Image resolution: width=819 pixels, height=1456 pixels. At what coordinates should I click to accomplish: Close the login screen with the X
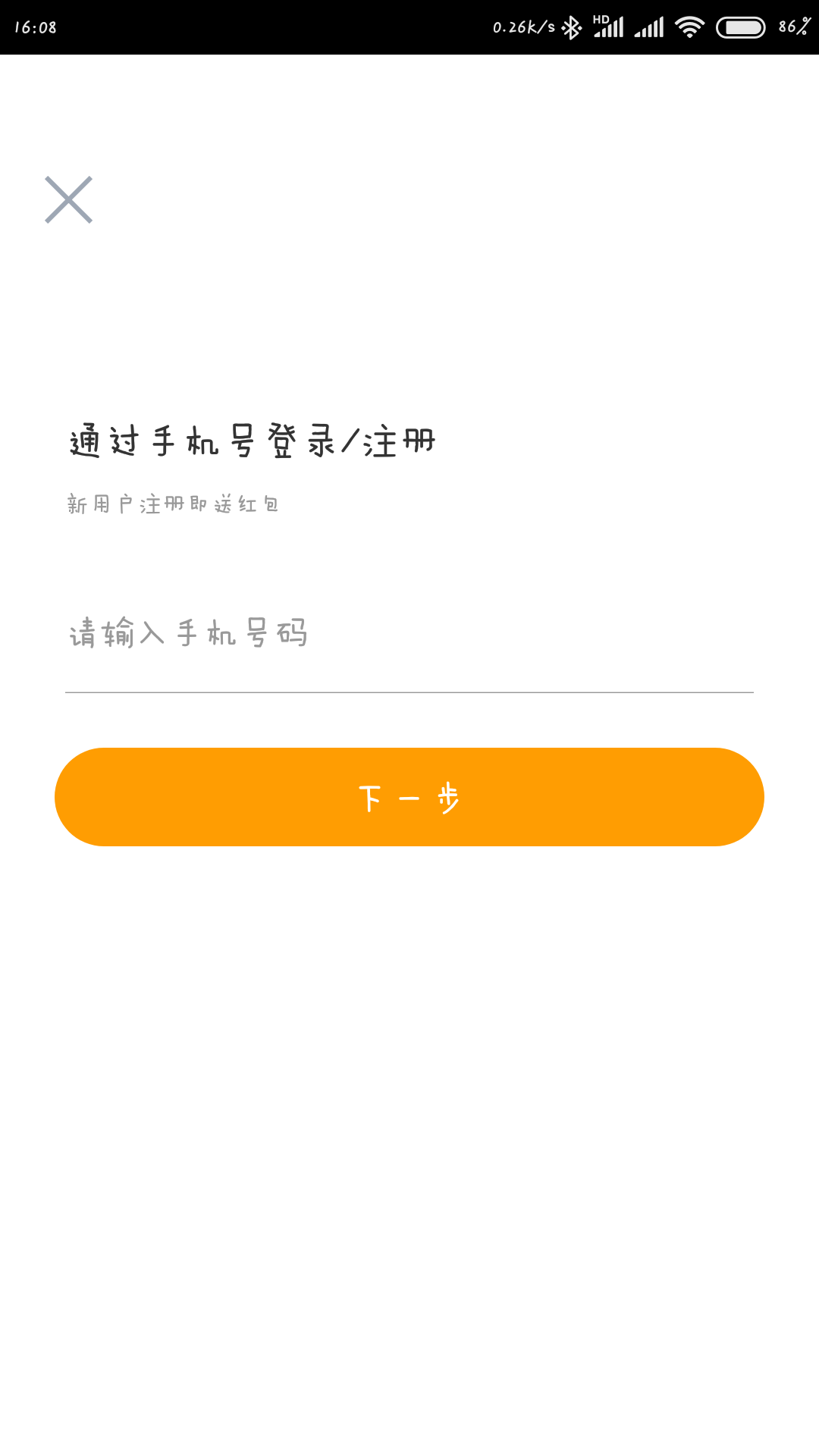pos(68,200)
